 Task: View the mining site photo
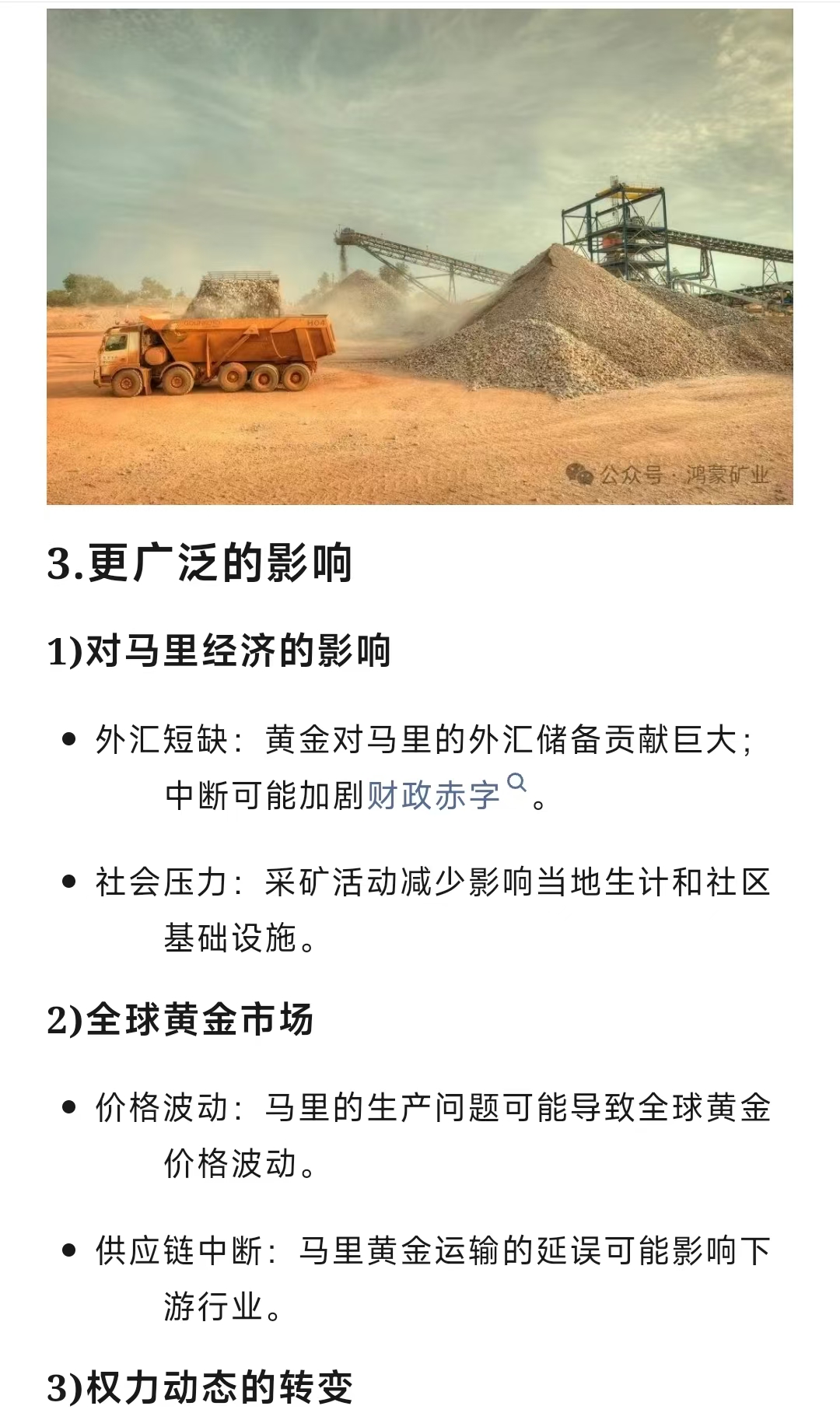pyautogui.click(x=420, y=257)
